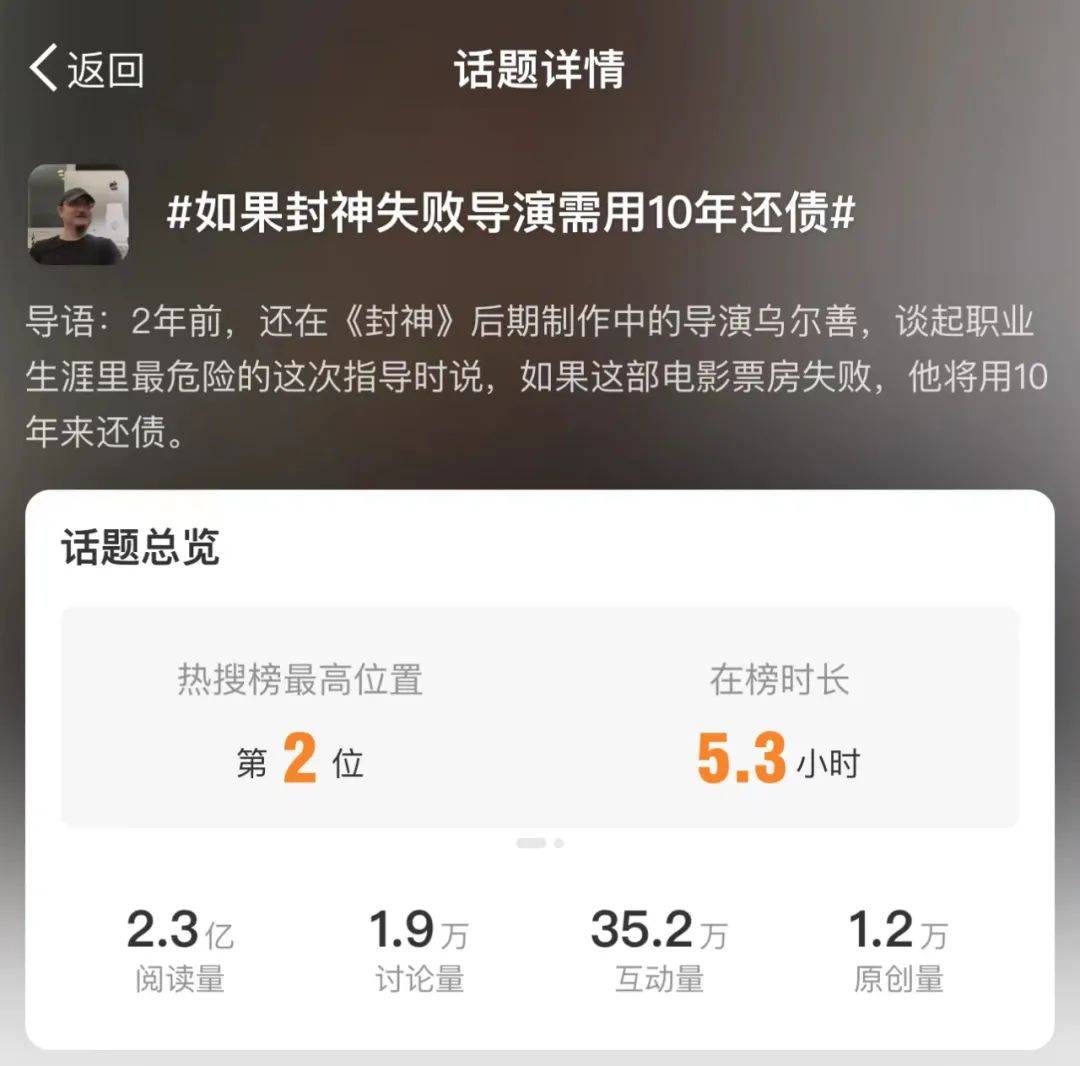Switch overview page via the dot indicator
Screen dimensions: 1080x1066
(x=558, y=843)
